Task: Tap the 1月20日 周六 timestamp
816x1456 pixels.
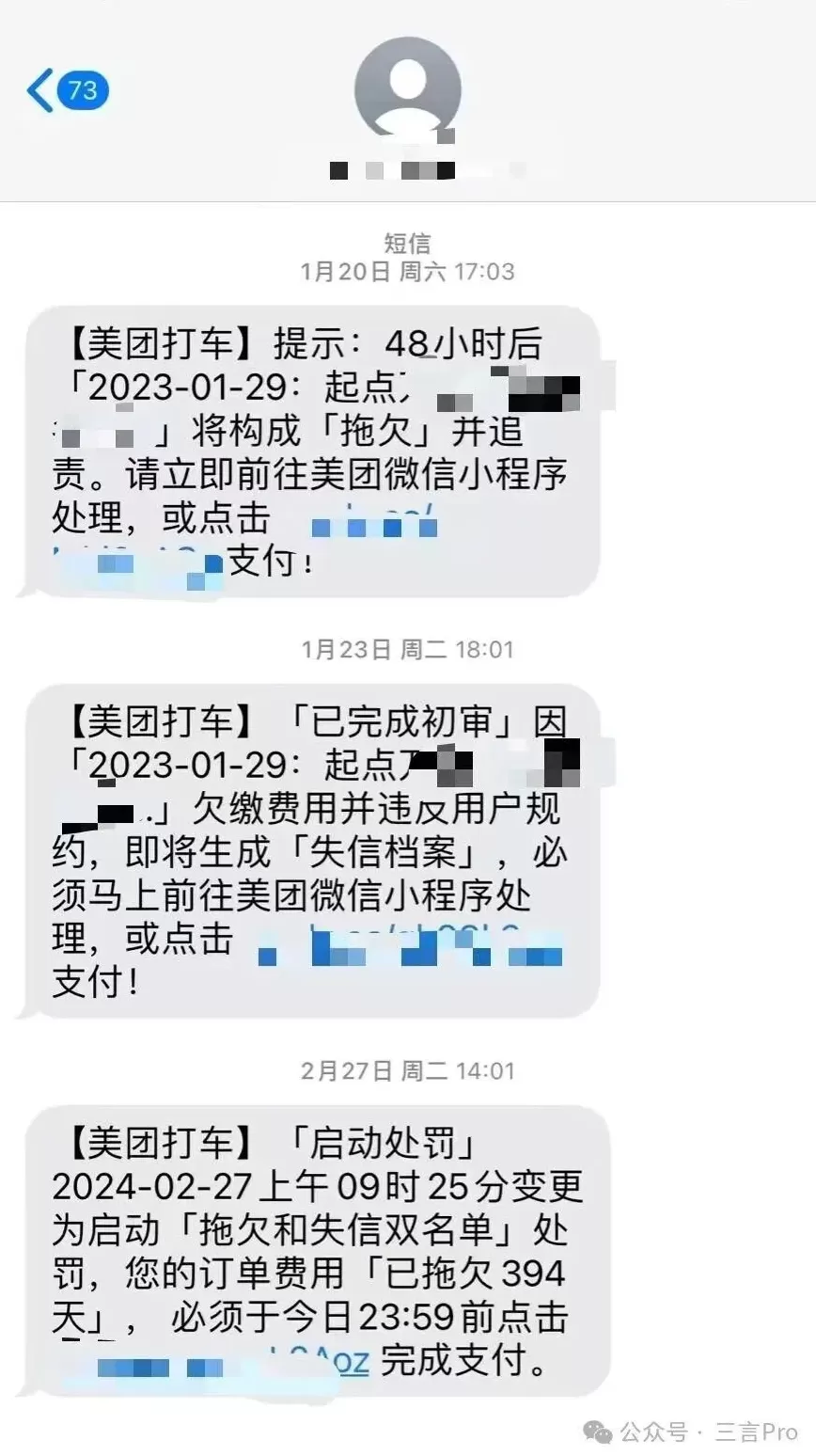Action: [406, 274]
